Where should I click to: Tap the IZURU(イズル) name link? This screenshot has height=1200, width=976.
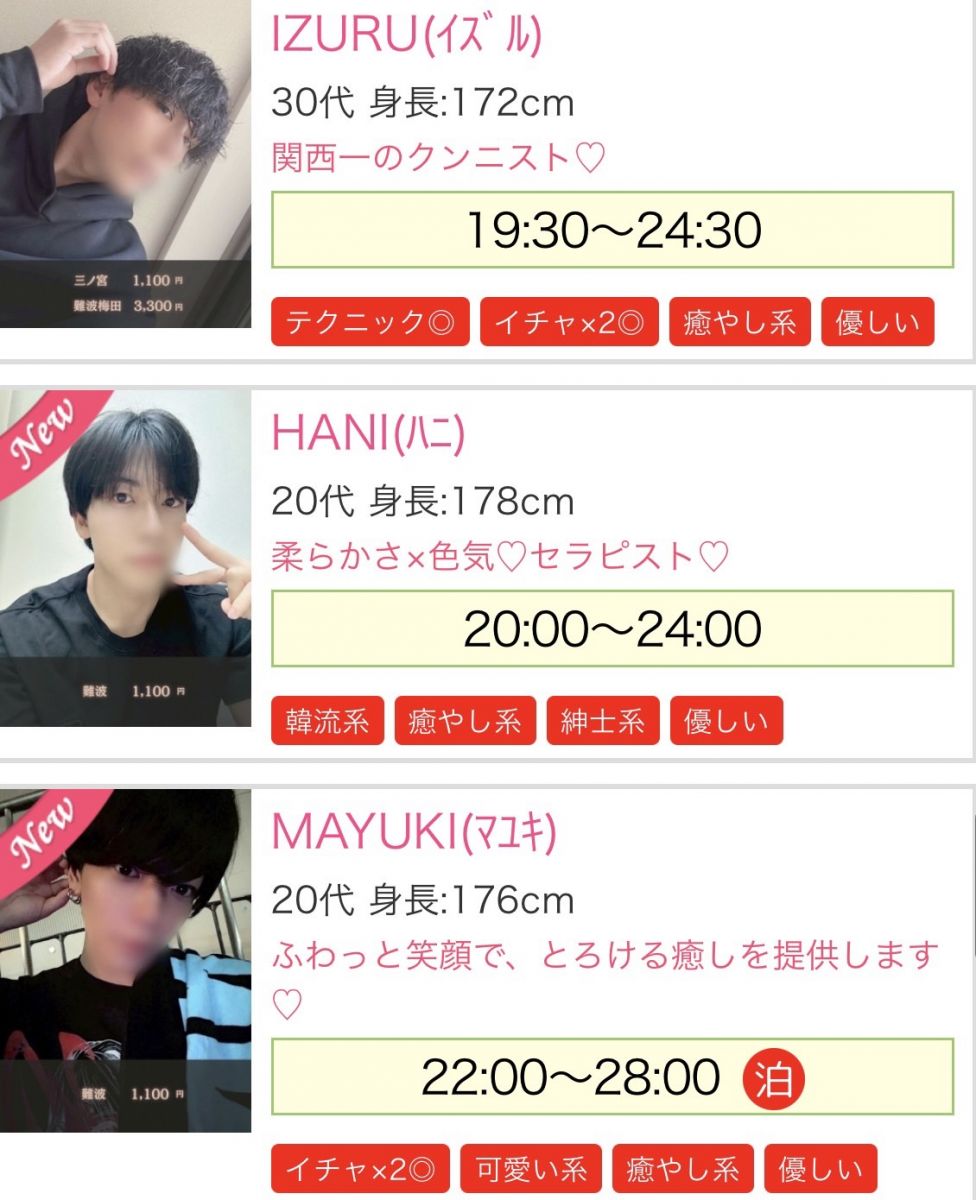point(406,35)
